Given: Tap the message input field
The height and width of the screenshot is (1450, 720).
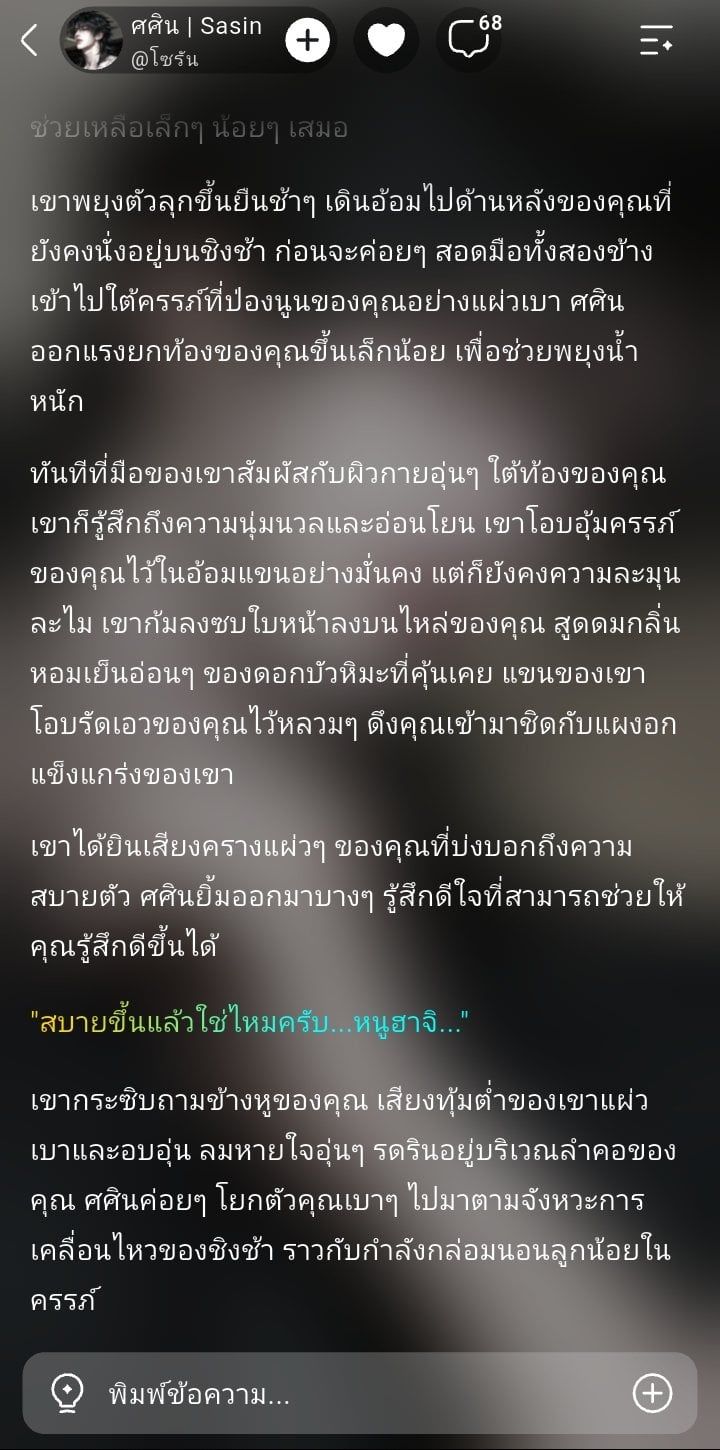Looking at the screenshot, I should pos(360,1393).
